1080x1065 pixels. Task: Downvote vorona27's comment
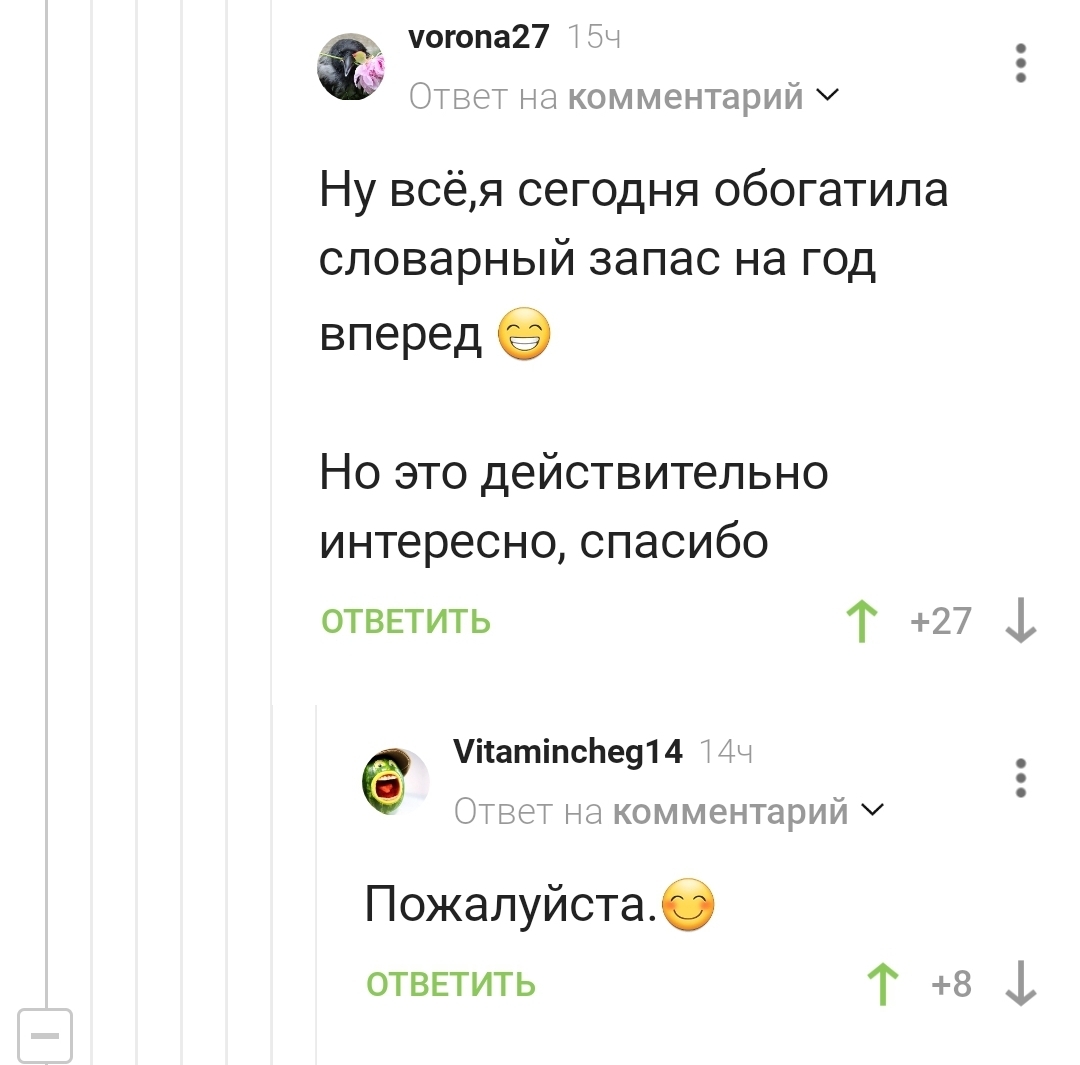point(1020,622)
